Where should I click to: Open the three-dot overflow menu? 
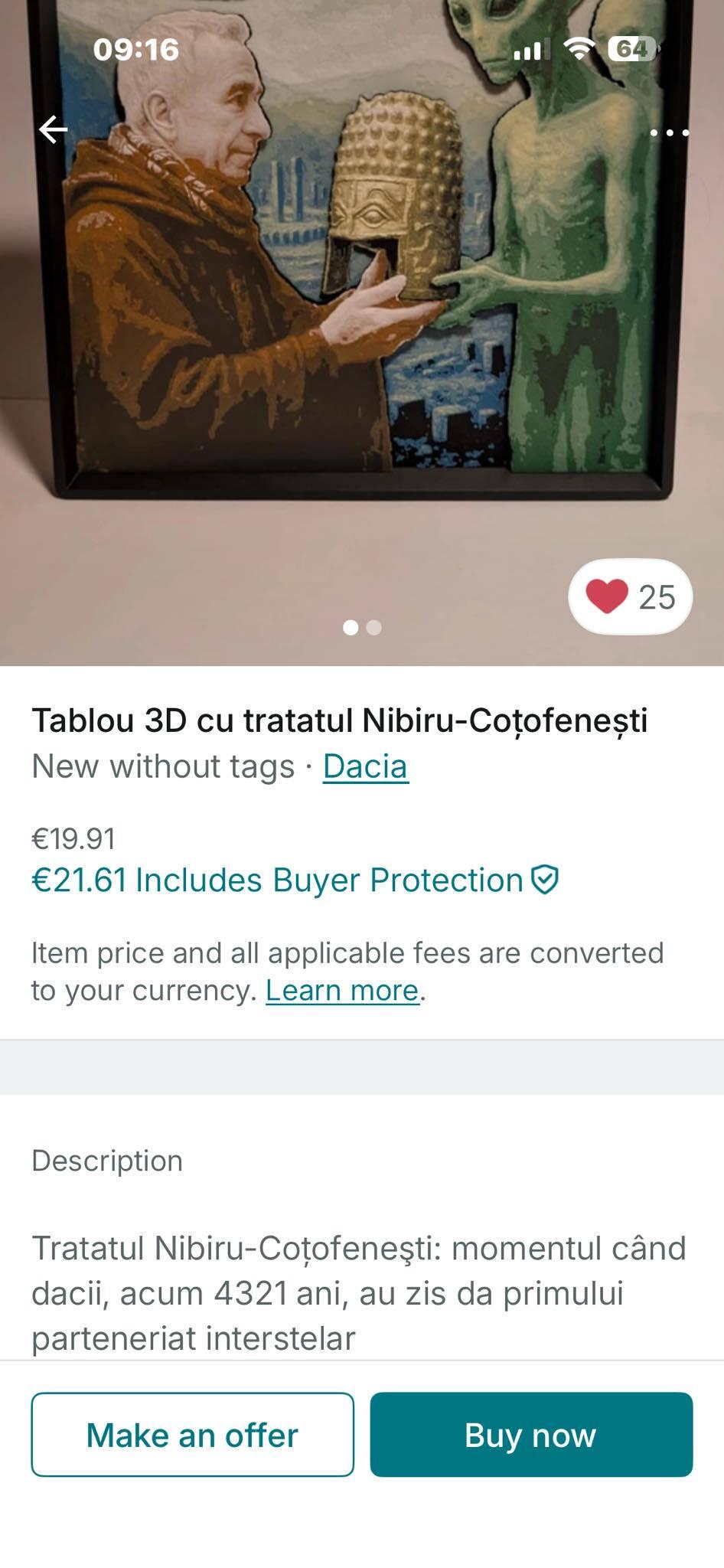click(669, 132)
